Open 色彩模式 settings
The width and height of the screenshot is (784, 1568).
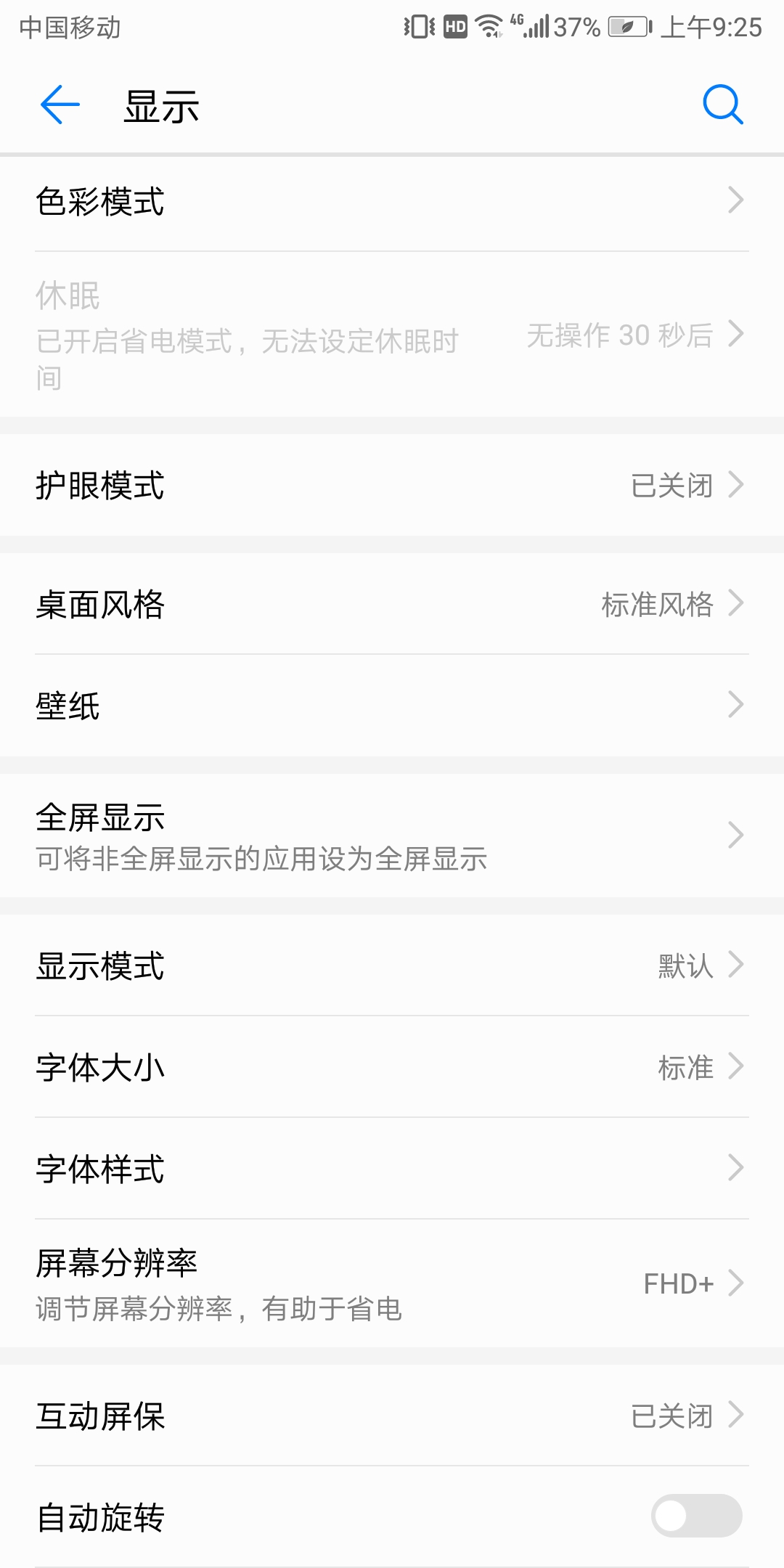pyautogui.click(x=392, y=201)
